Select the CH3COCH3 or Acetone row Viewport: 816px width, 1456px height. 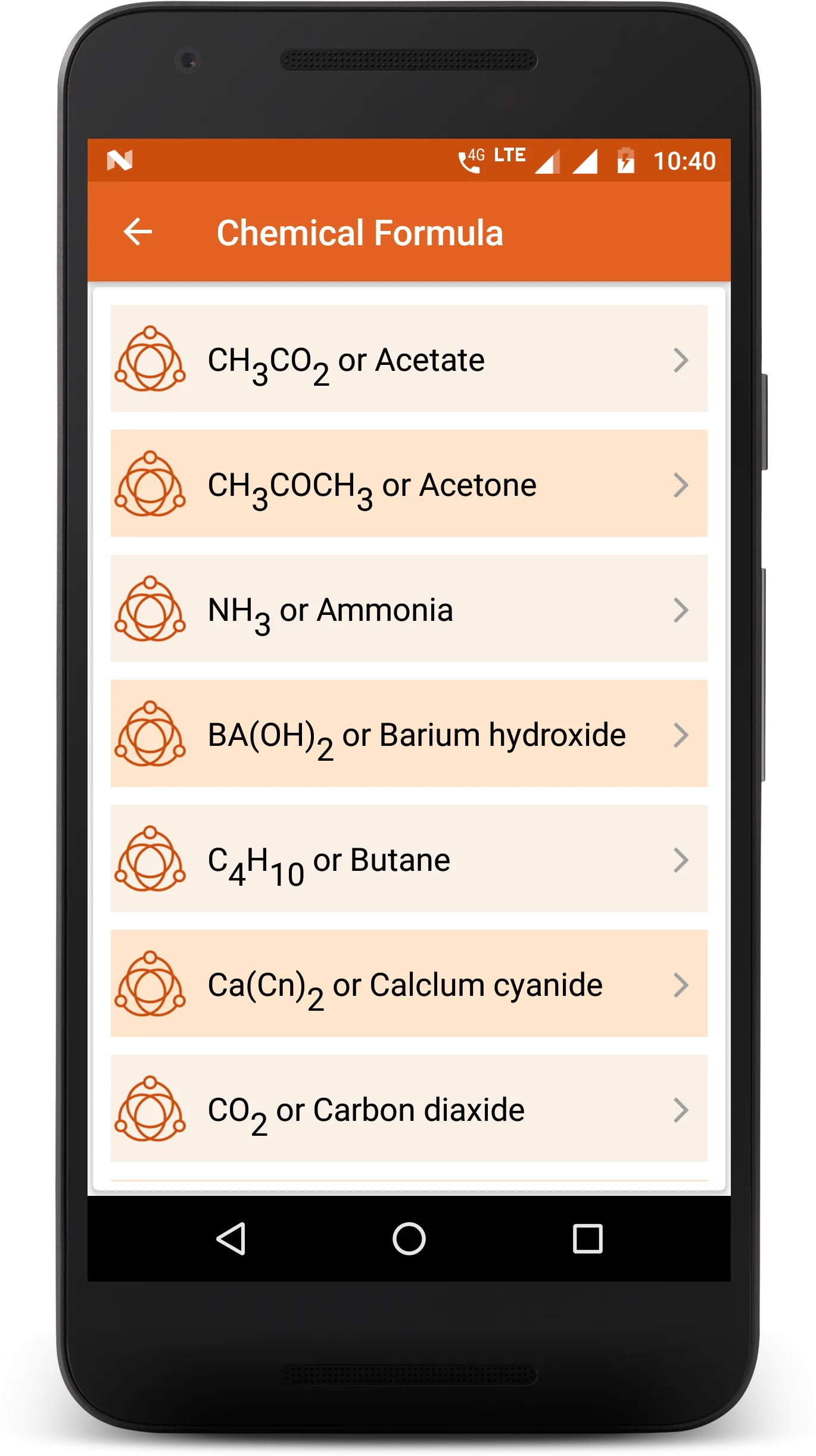click(x=409, y=484)
